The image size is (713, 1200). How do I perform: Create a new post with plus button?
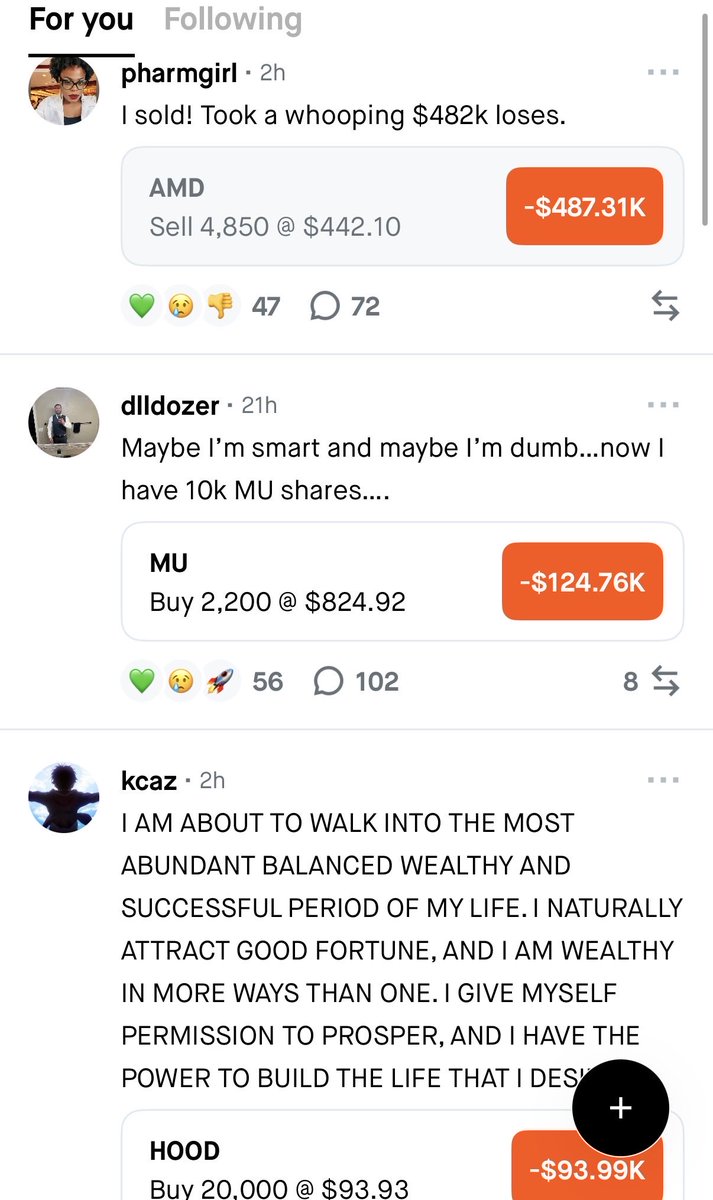[x=620, y=1108]
